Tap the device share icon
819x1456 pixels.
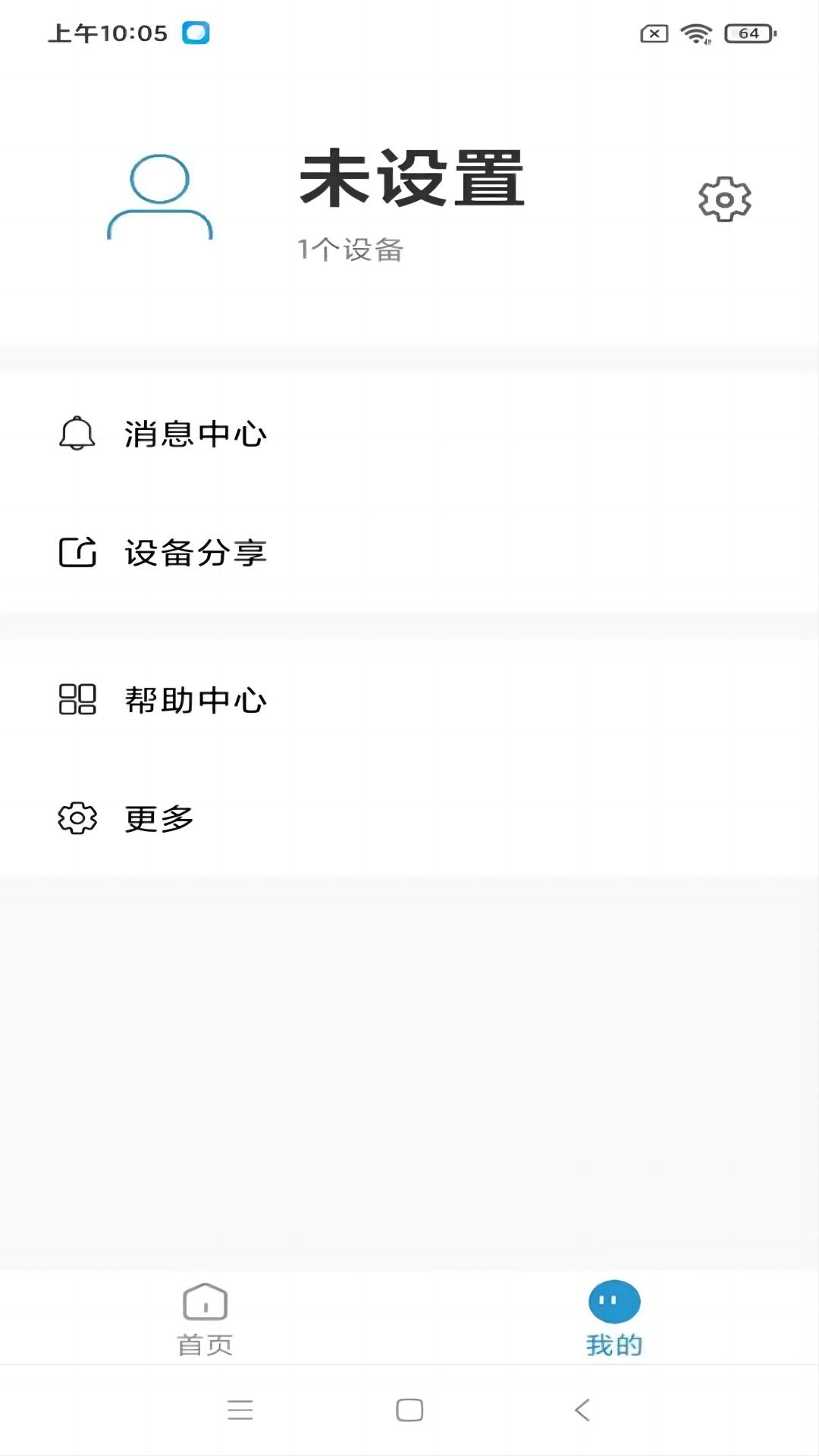tap(77, 551)
